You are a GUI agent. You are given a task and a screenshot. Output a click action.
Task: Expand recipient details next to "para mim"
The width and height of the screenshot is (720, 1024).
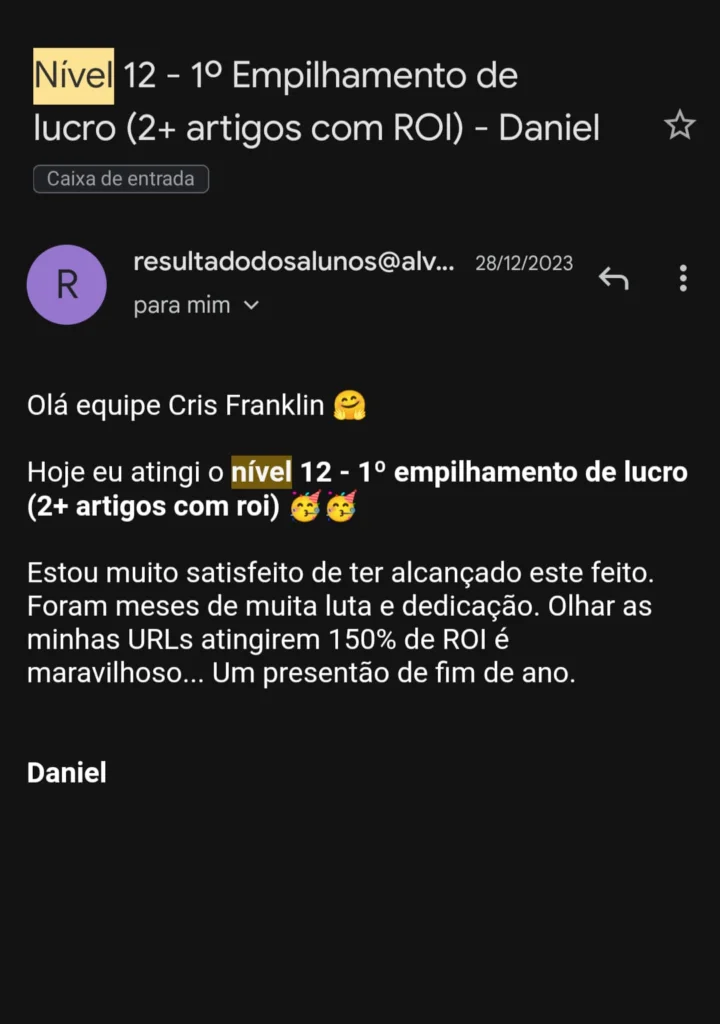tap(251, 306)
